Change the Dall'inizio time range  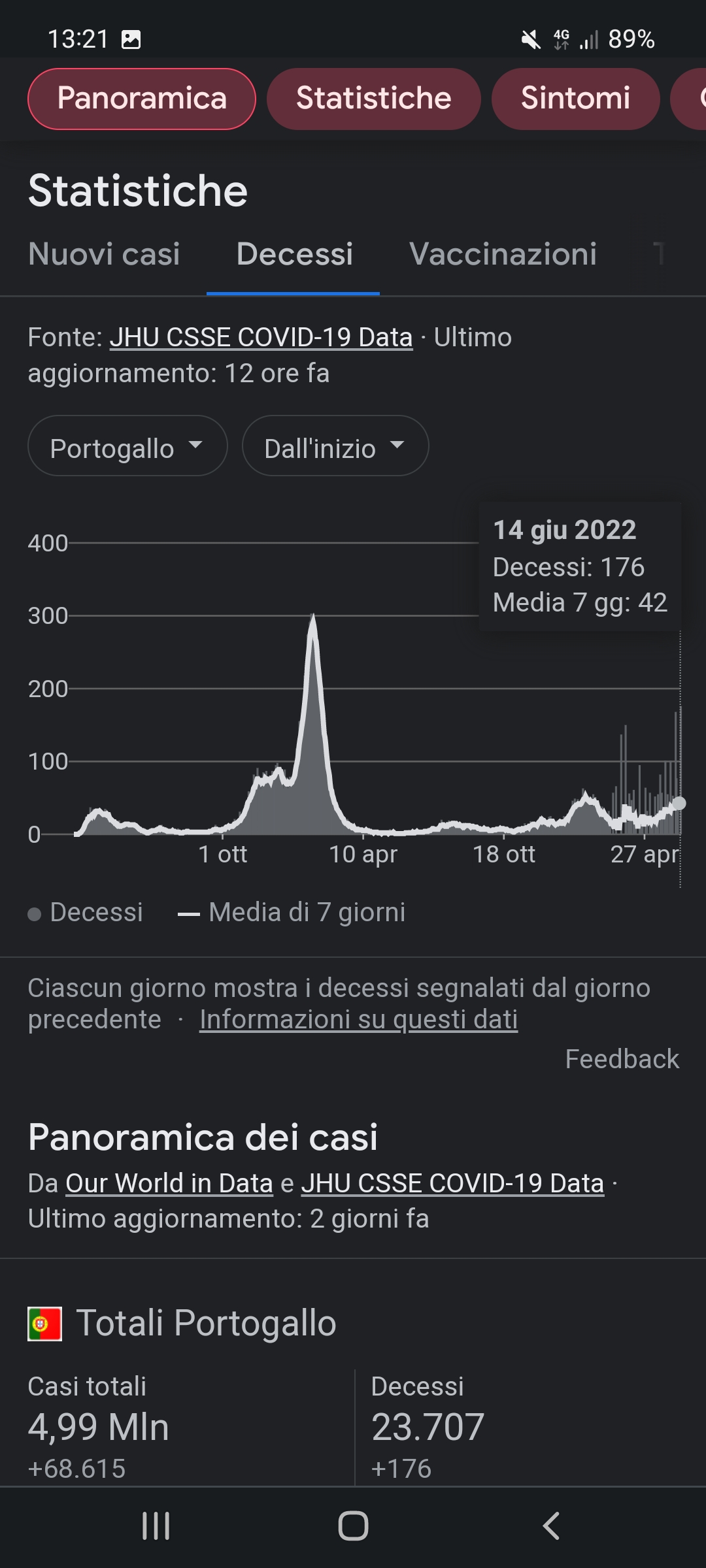point(335,448)
